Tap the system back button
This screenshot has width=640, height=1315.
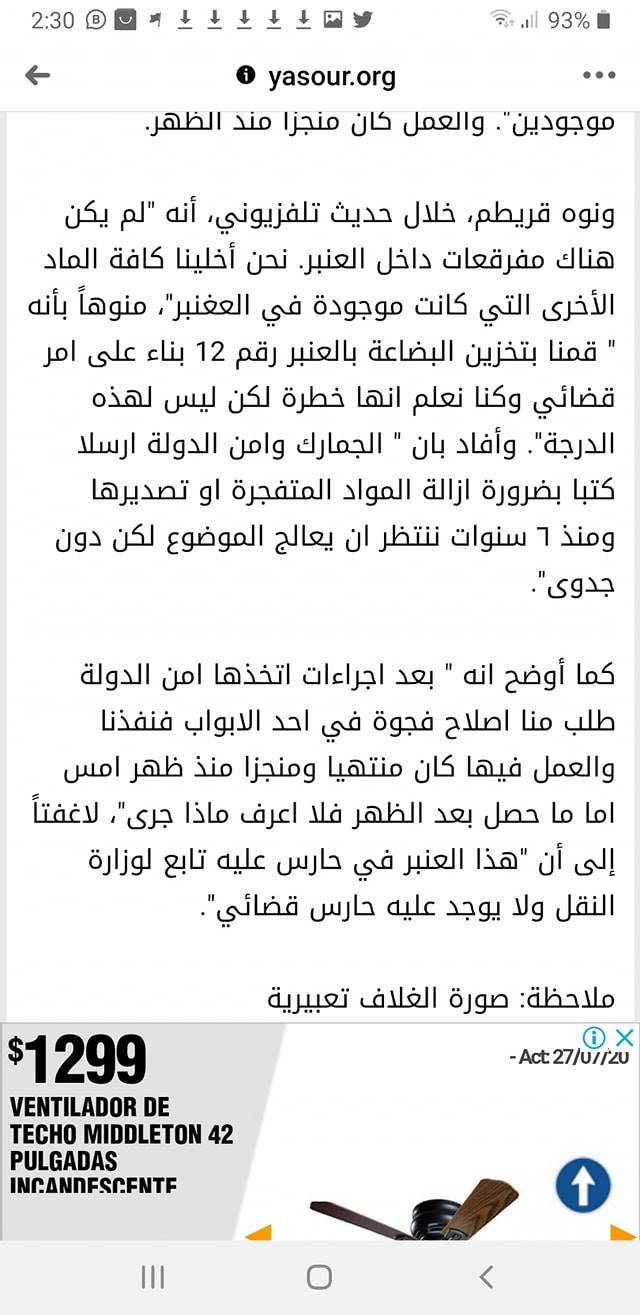click(487, 1276)
